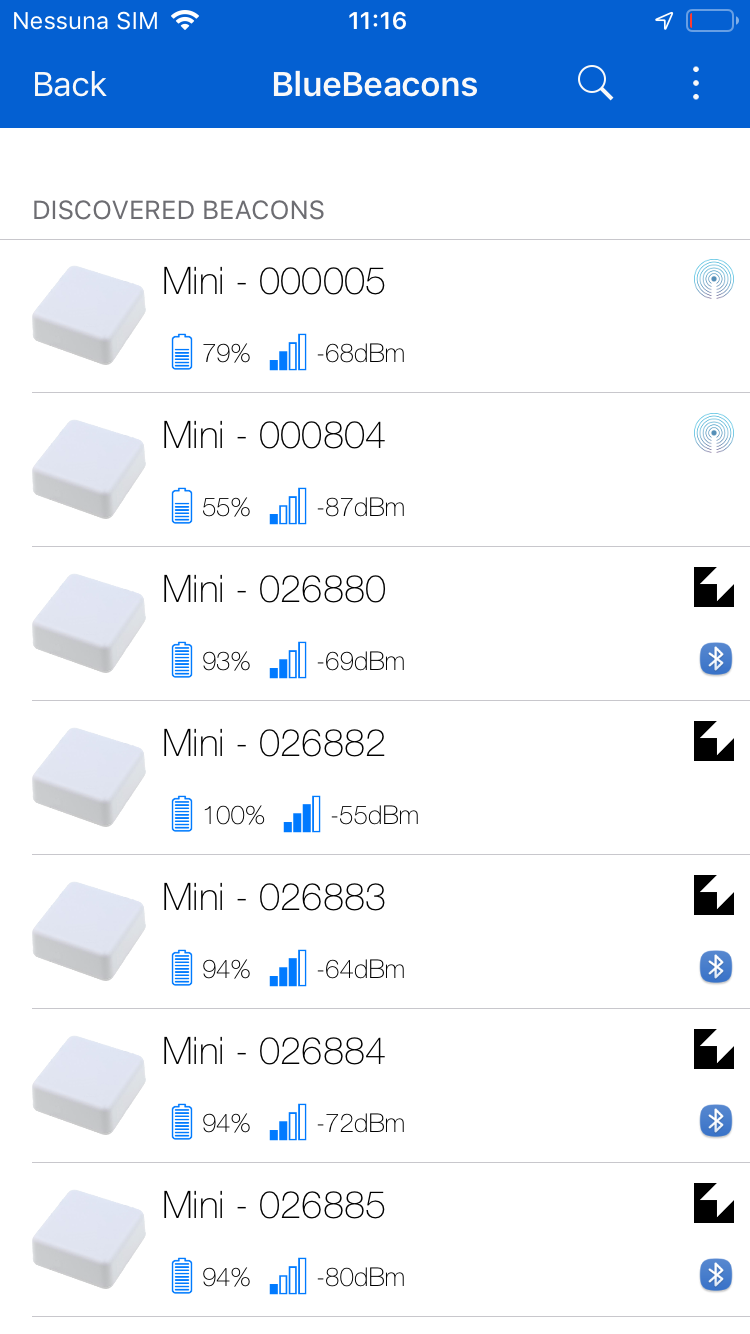Select the Mini - 026883 beacon
750x1334 pixels.
click(375, 932)
